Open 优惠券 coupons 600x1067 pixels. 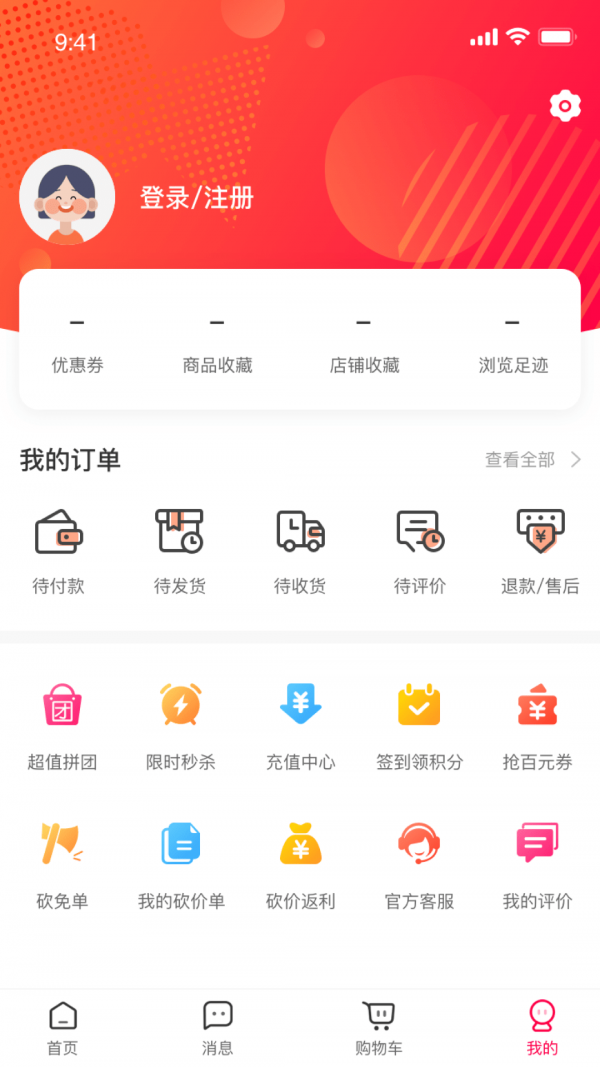pyautogui.click(x=77, y=342)
